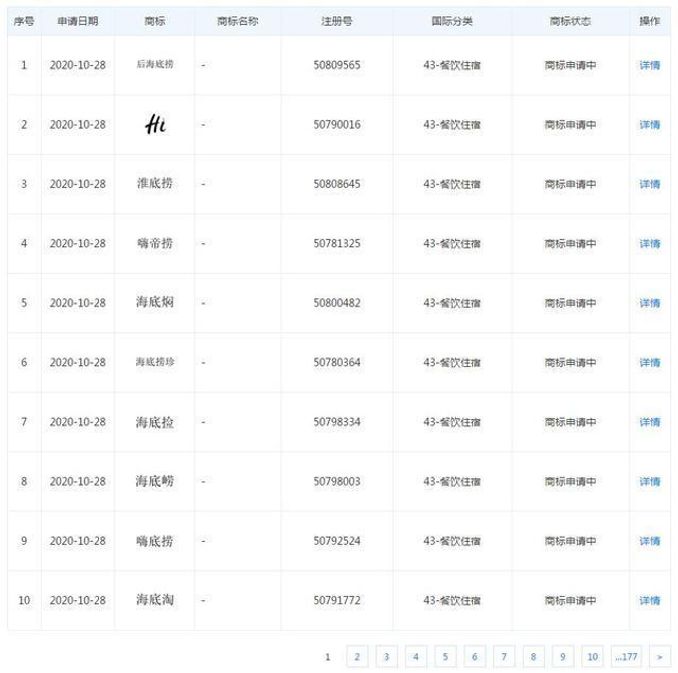Open 详情 for trademark 淮底捞

coord(649,184)
